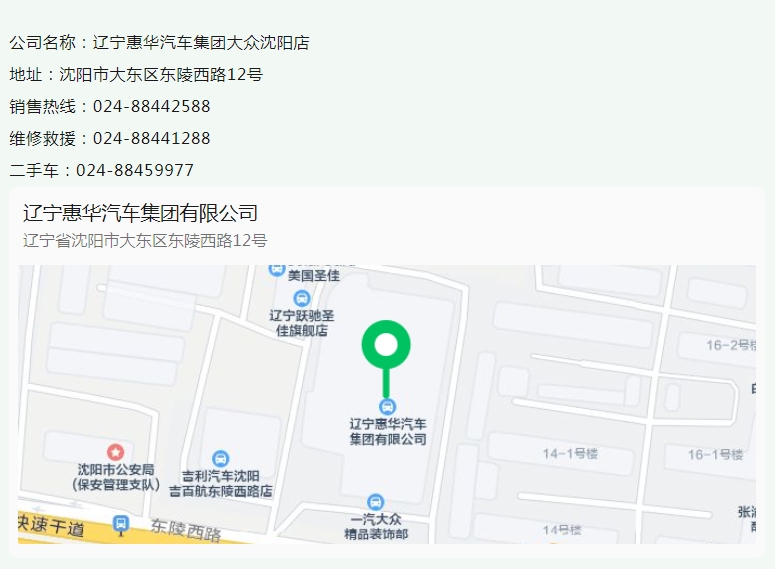Viewport: 775px width, 569px height.
Task: Select the 吉利汽车沈阳吉百航东陵西路店 map marker
Action: [220, 458]
